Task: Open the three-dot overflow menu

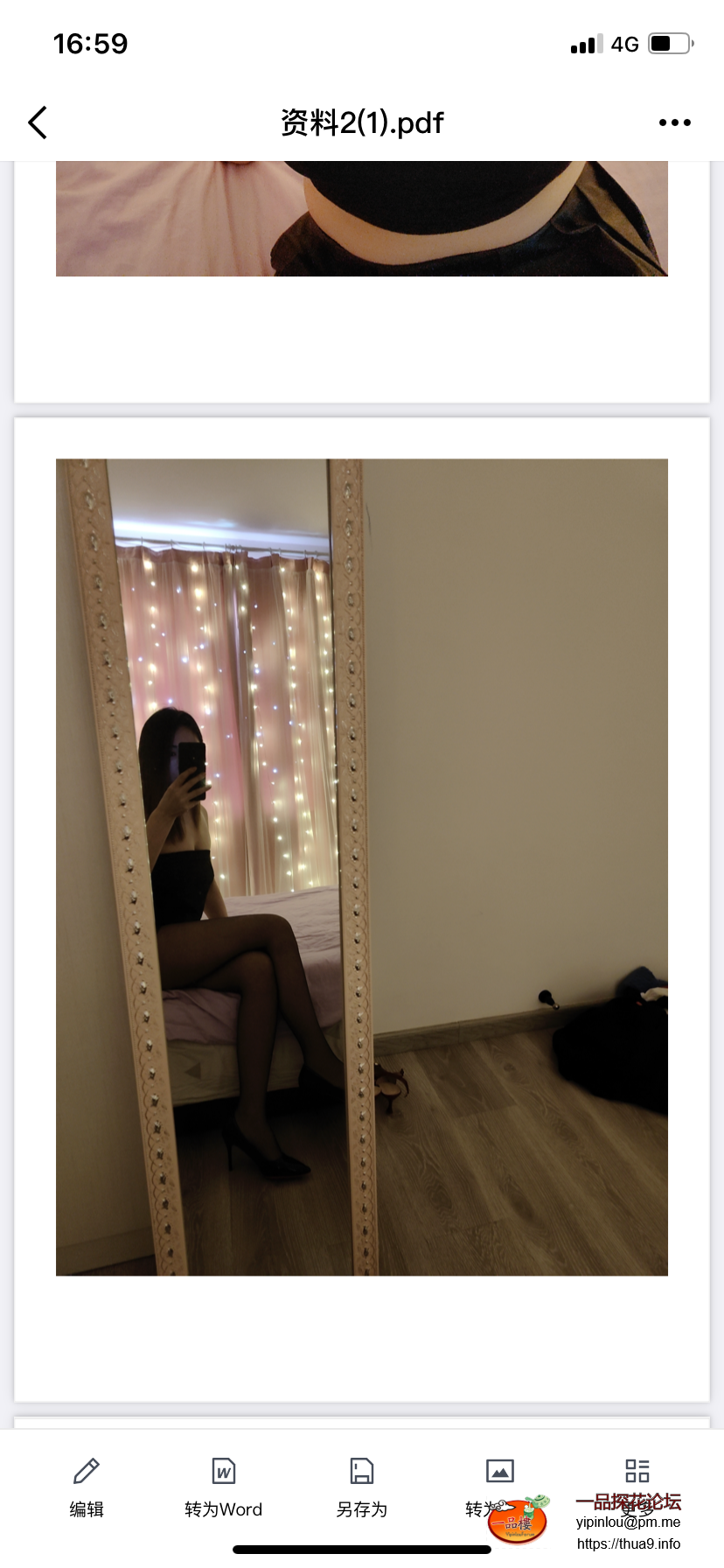Action: pyautogui.click(x=674, y=122)
